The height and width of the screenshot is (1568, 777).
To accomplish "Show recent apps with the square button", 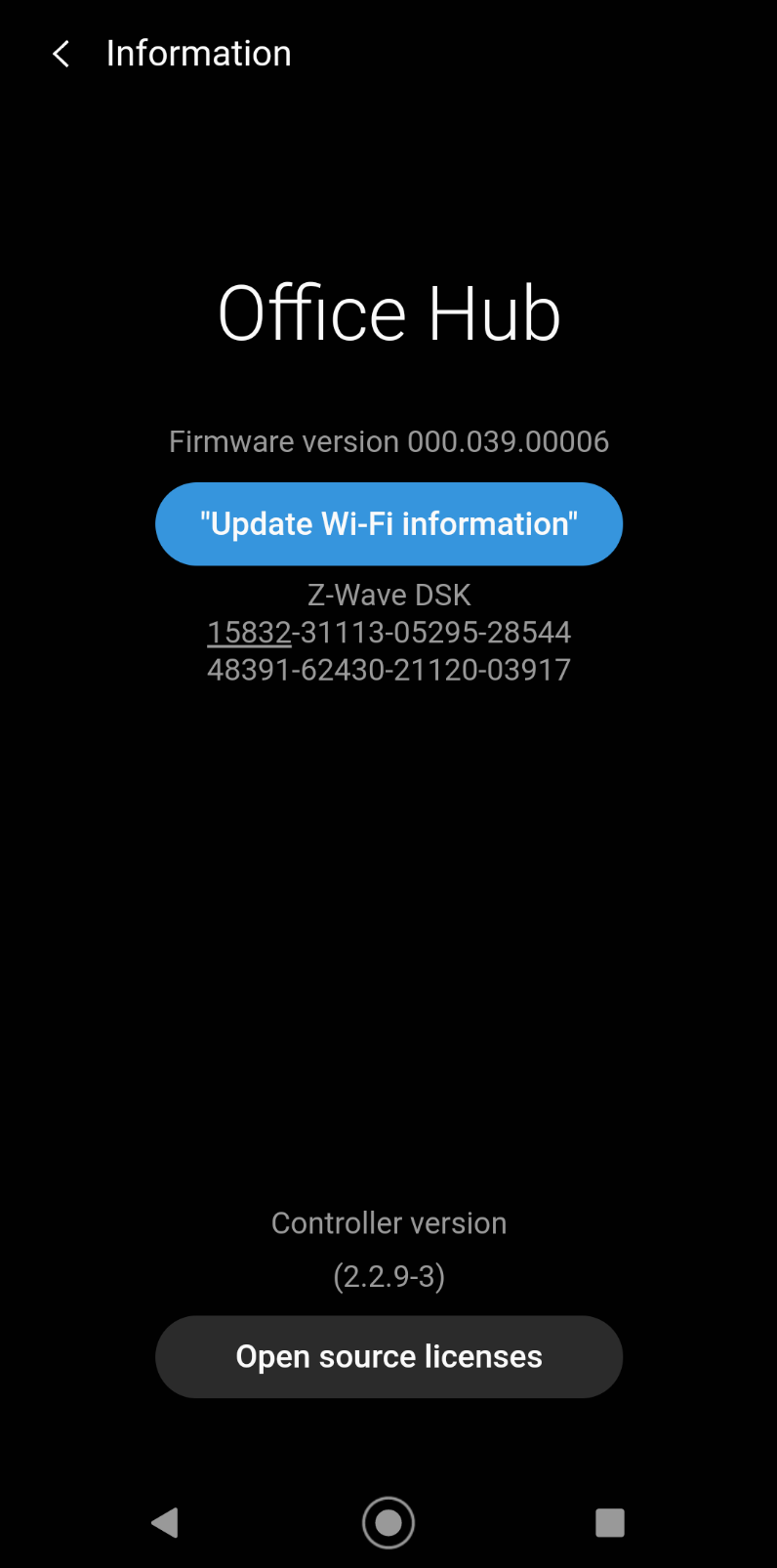I will click(x=610, y=1522).
